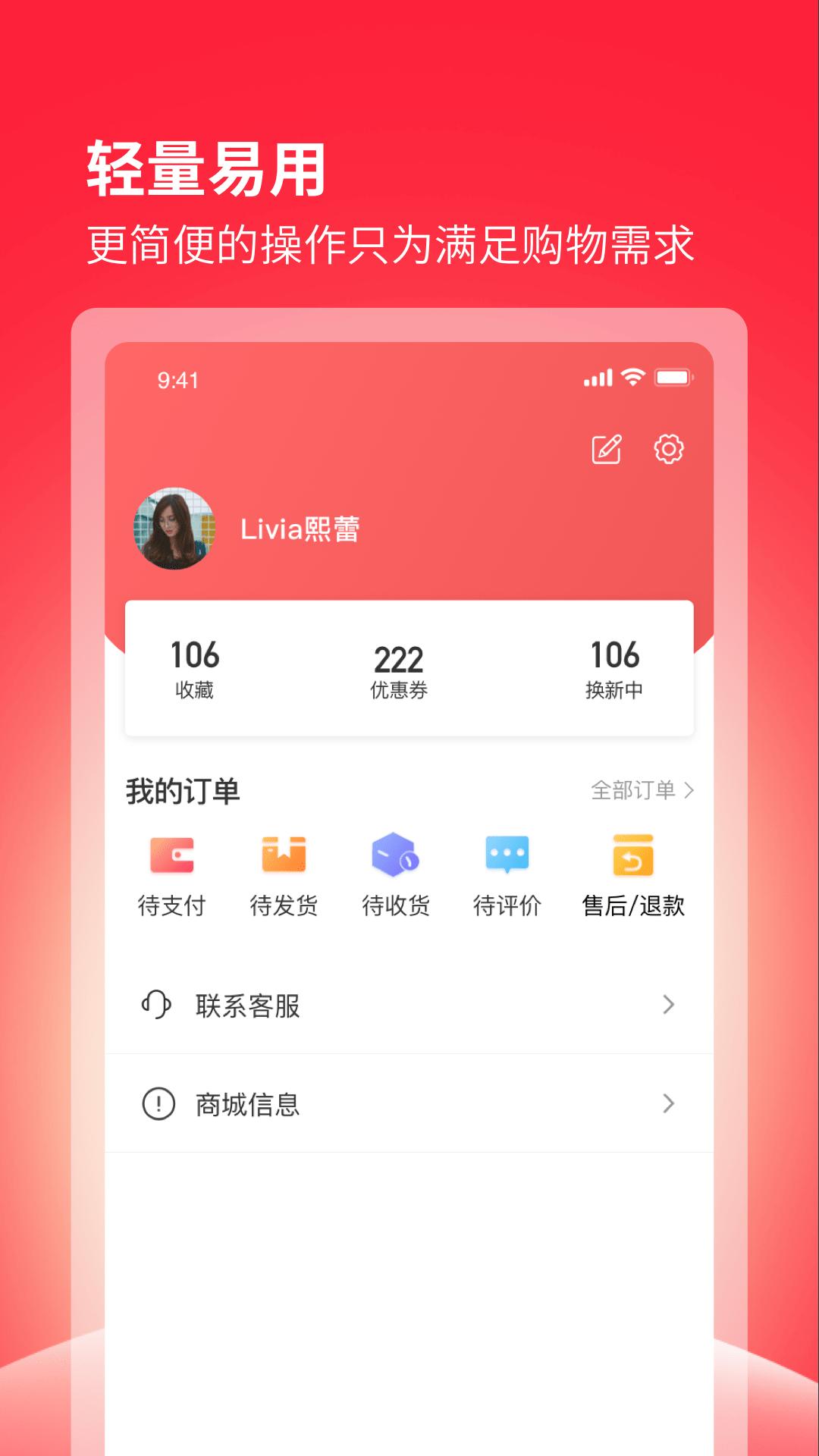Click the 商城信息 info icon
This screenshot has width=819, height=1456.
(157, 1105)
